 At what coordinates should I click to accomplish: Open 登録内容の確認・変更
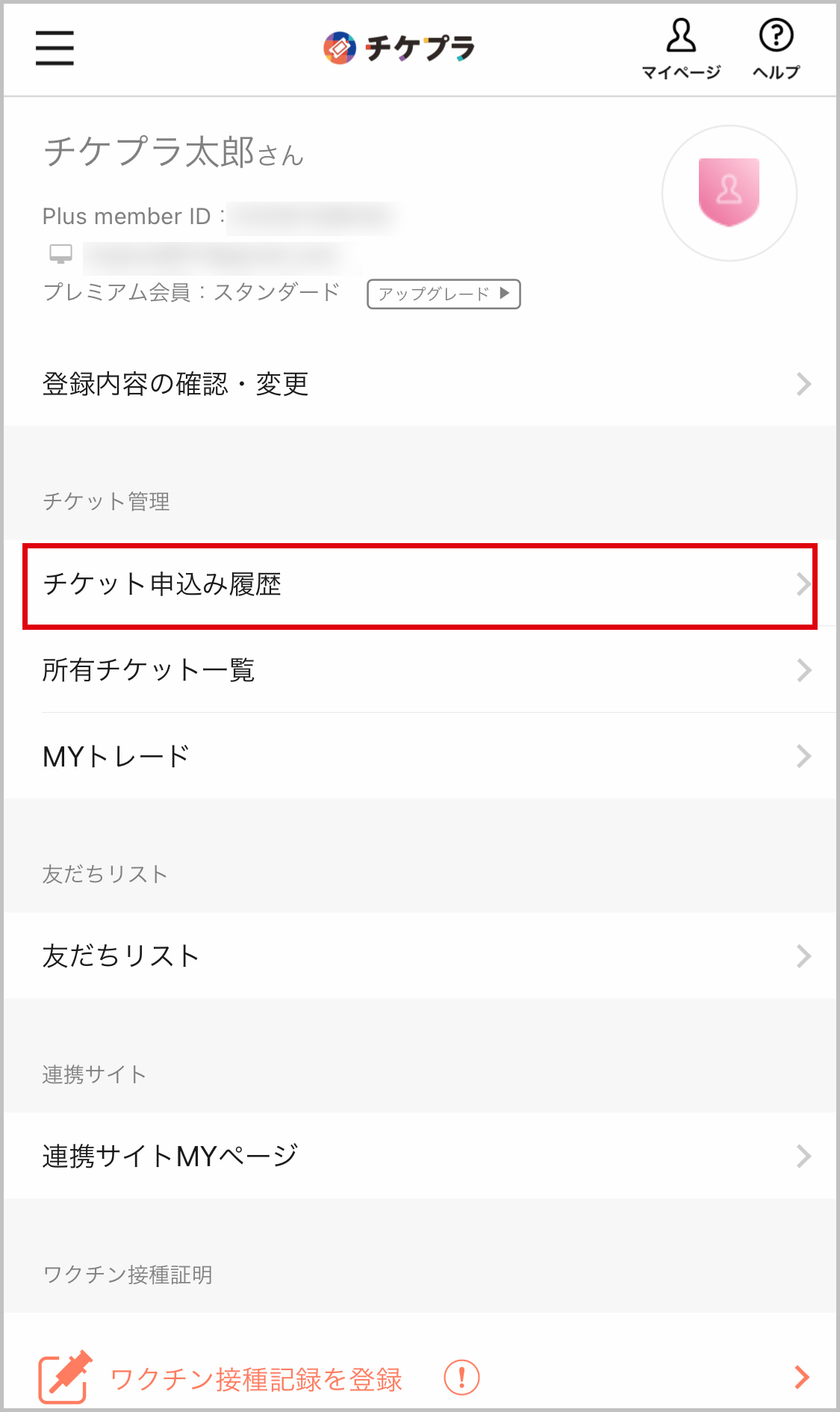pos(420,384)
